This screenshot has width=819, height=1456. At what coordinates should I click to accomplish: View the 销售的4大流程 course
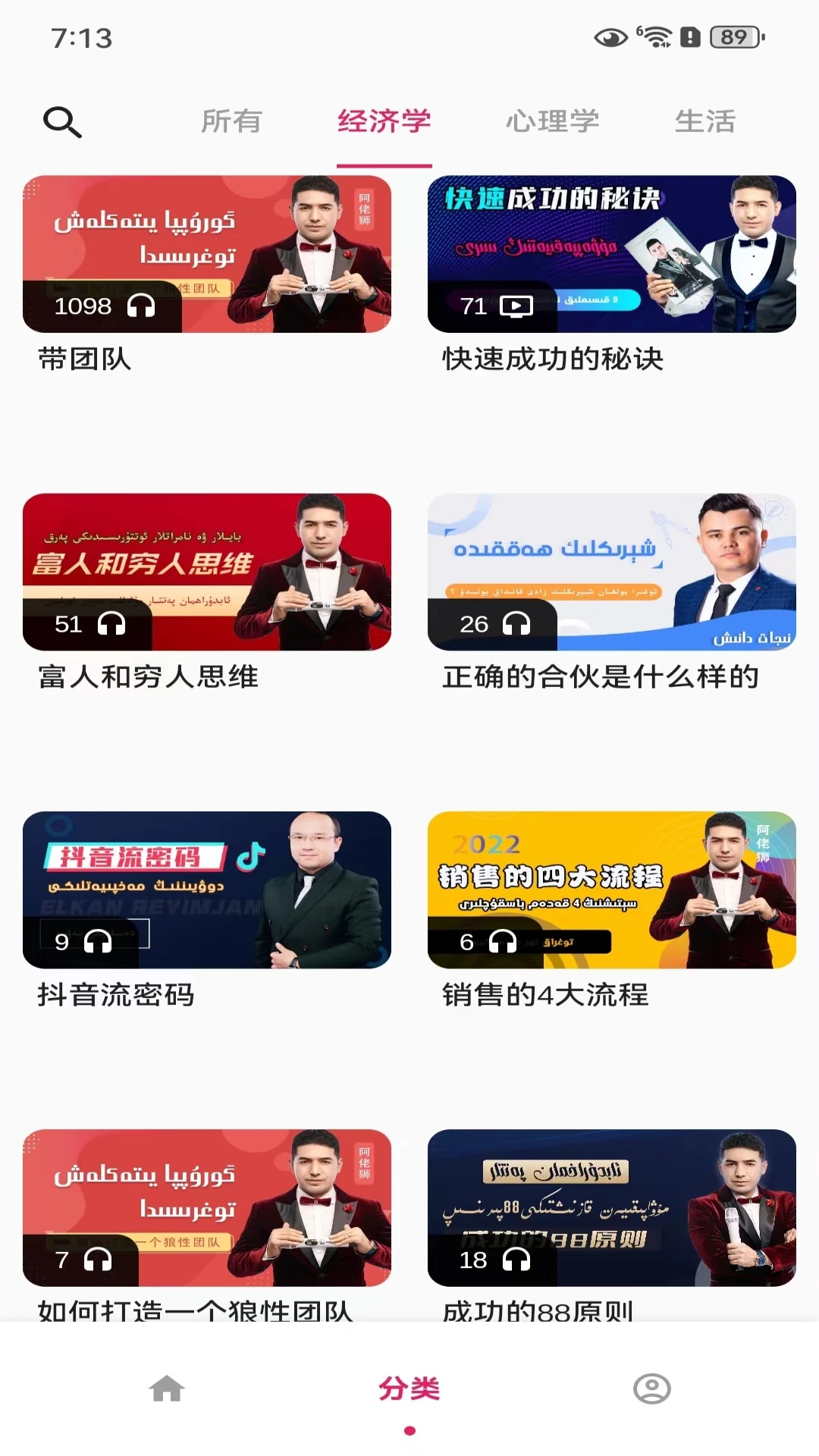tap(611, 890)
